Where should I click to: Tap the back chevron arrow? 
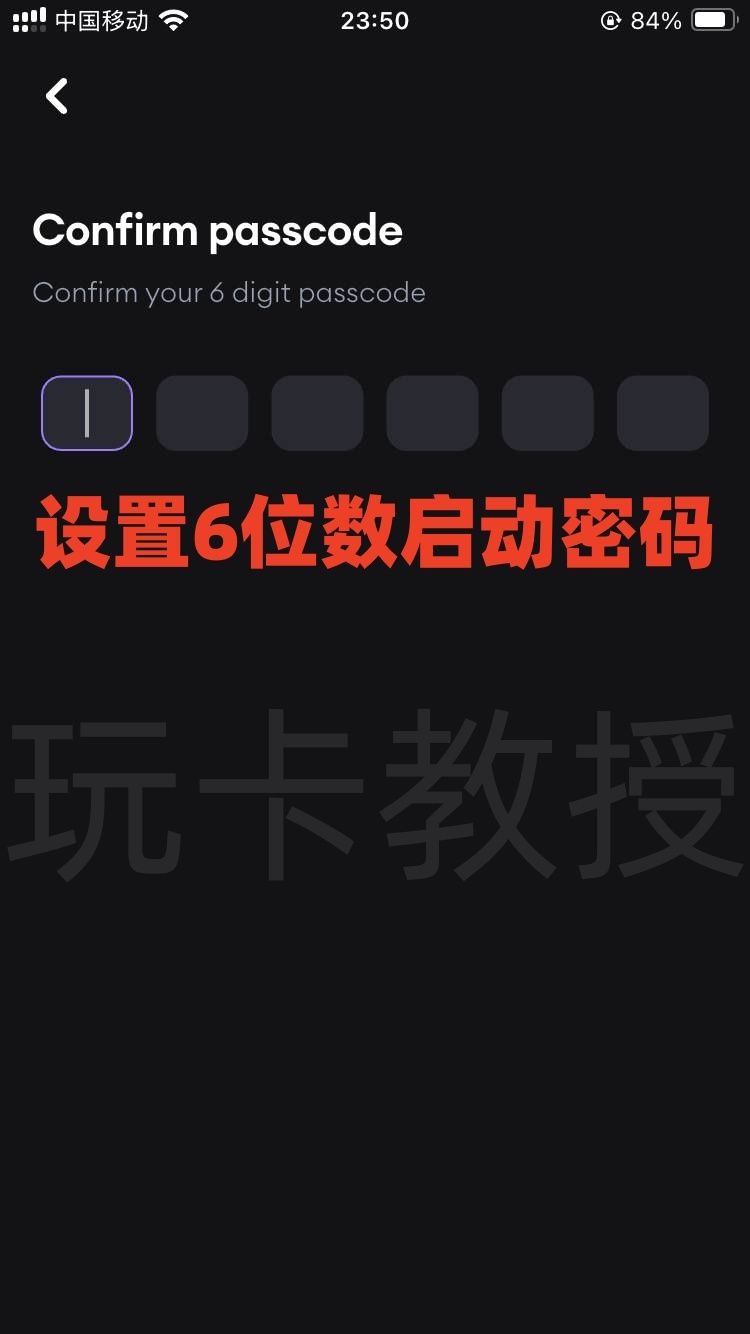coord(56,95)
